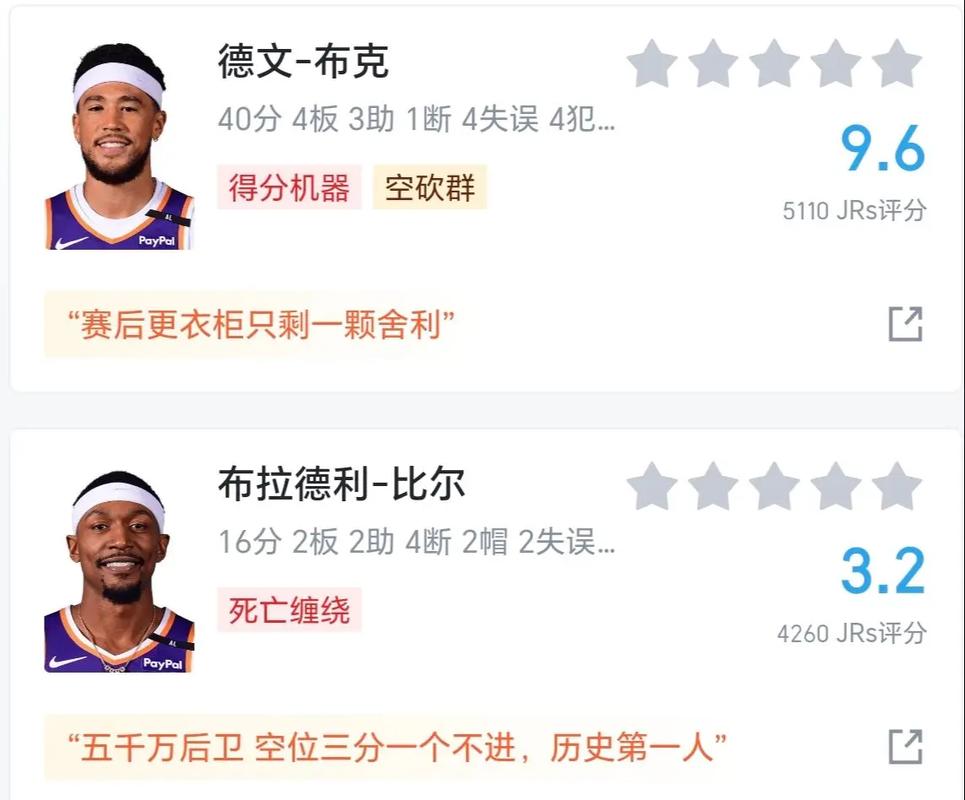
Task: Open 布拉德利-比尔's player photo
Action: tap(119, 570)
